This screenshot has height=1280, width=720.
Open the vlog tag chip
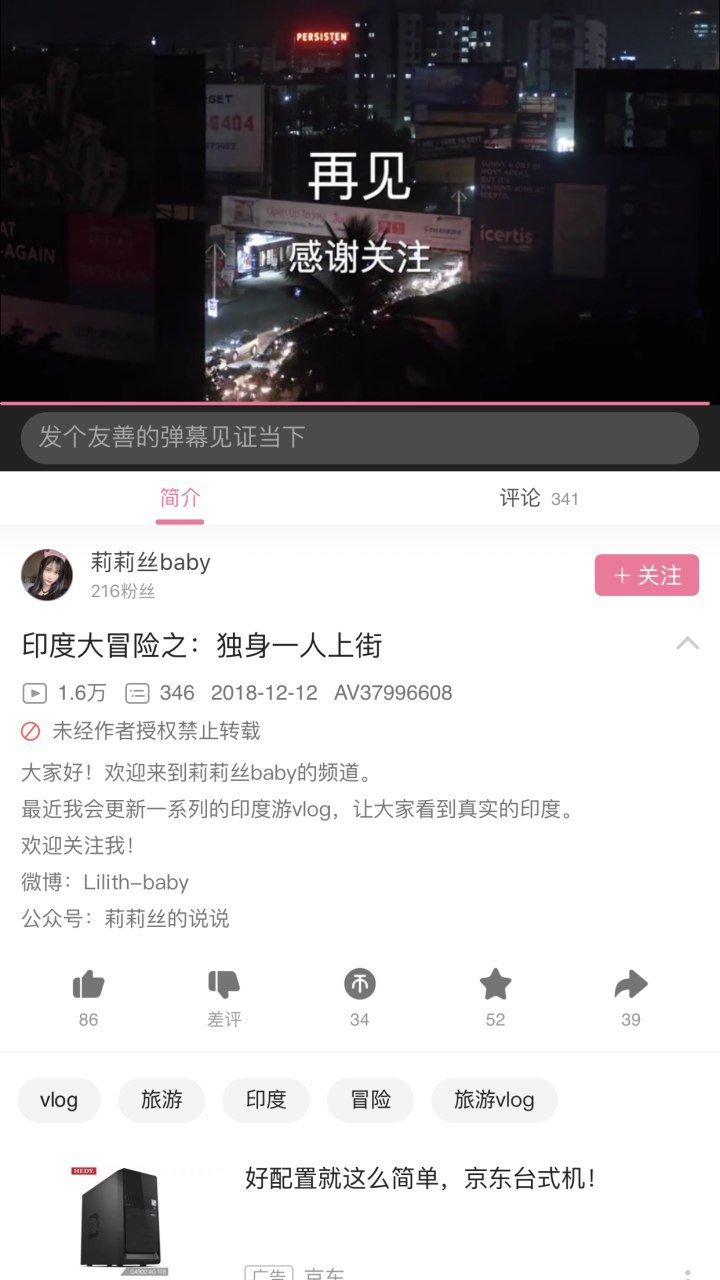(x=59, y=1100)
